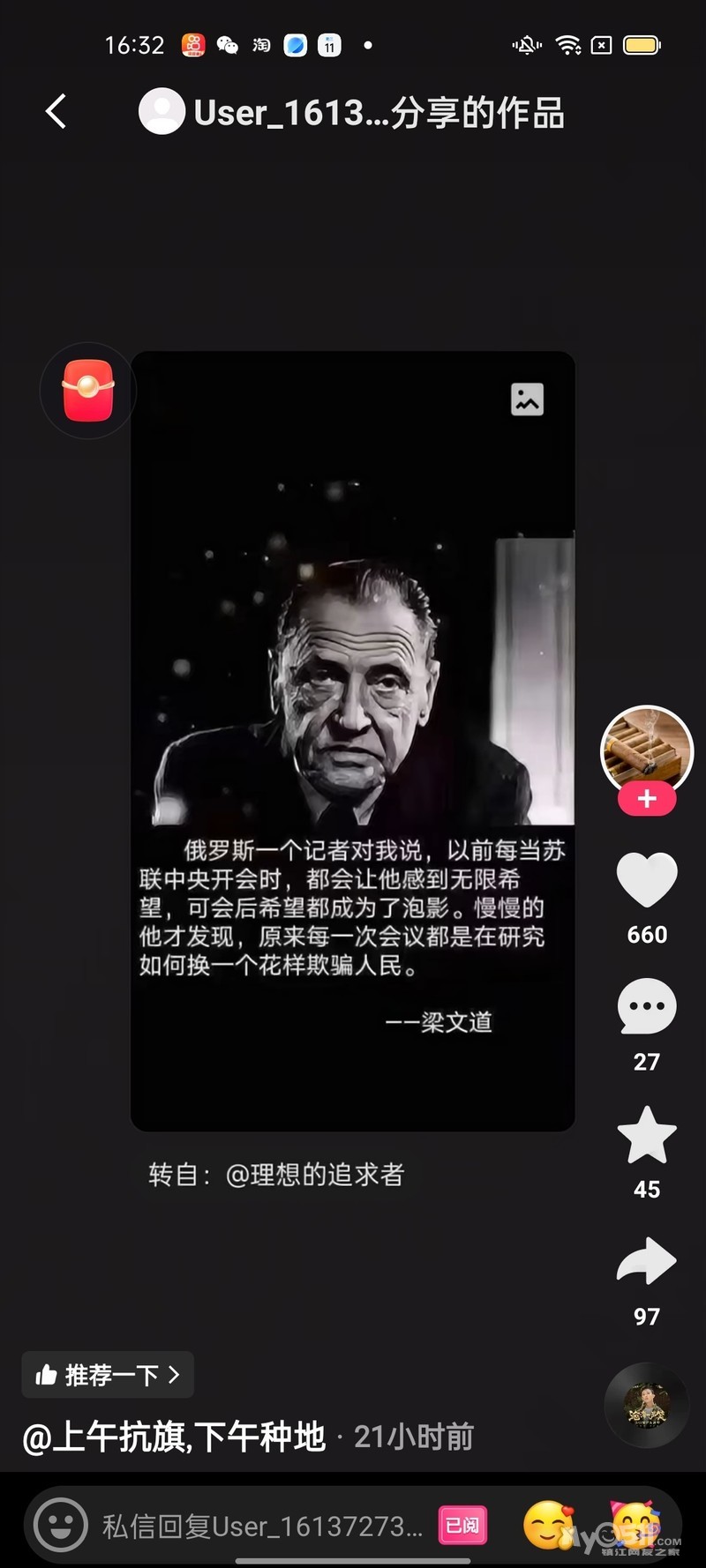Like the post with 660 likes
The width and height of the screenshot is (706, 1568).
click(647, 880)
